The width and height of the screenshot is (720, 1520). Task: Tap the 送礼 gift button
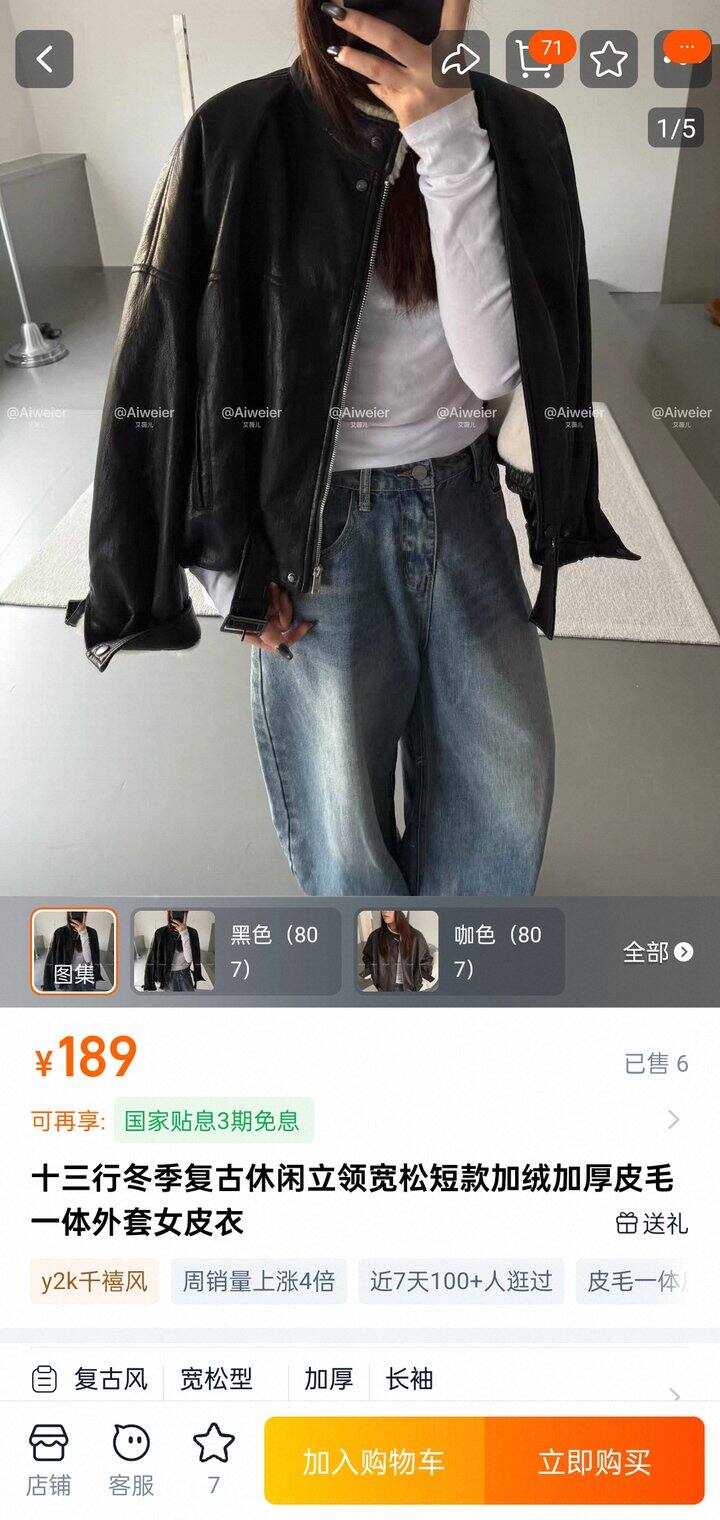652,1223
